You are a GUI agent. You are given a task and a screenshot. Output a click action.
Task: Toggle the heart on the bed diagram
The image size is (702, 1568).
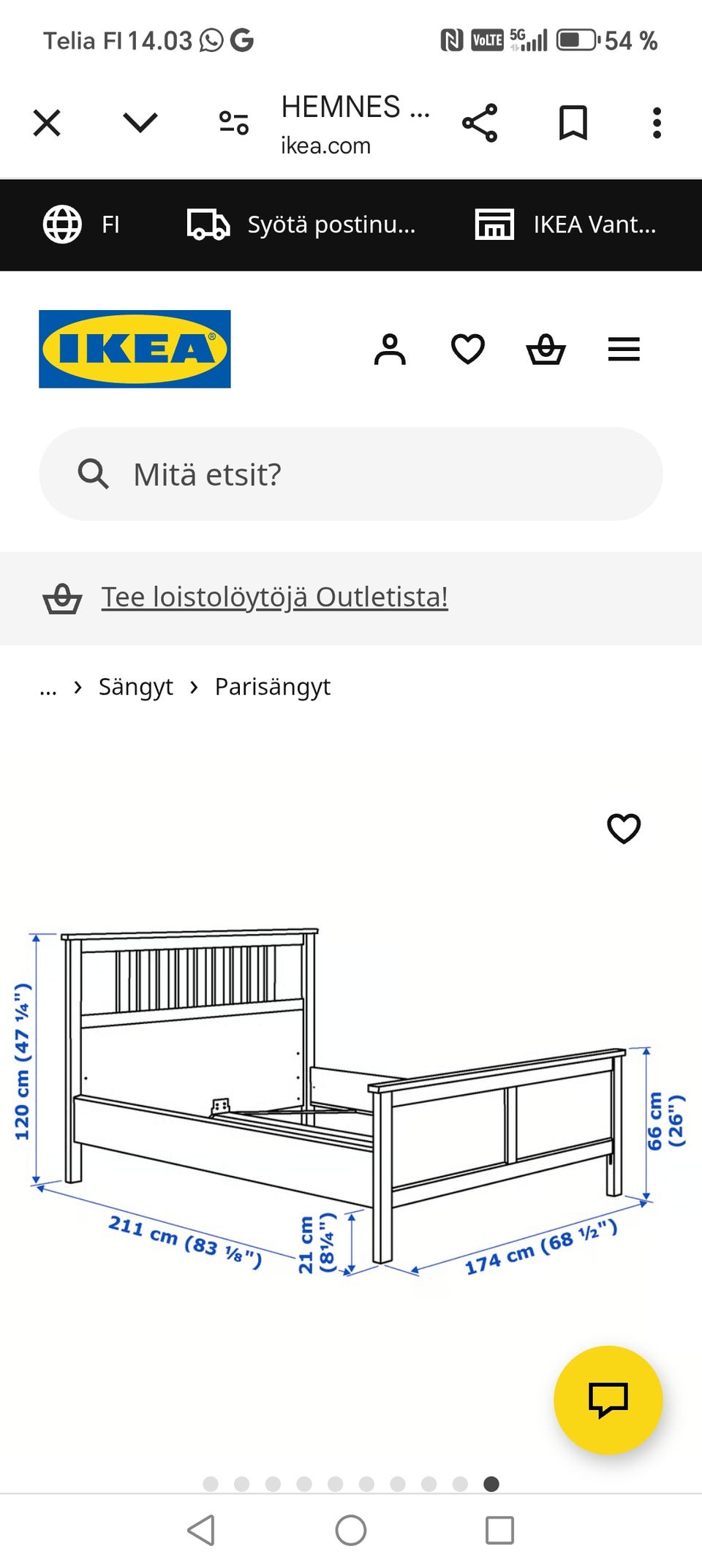(623, 829)
